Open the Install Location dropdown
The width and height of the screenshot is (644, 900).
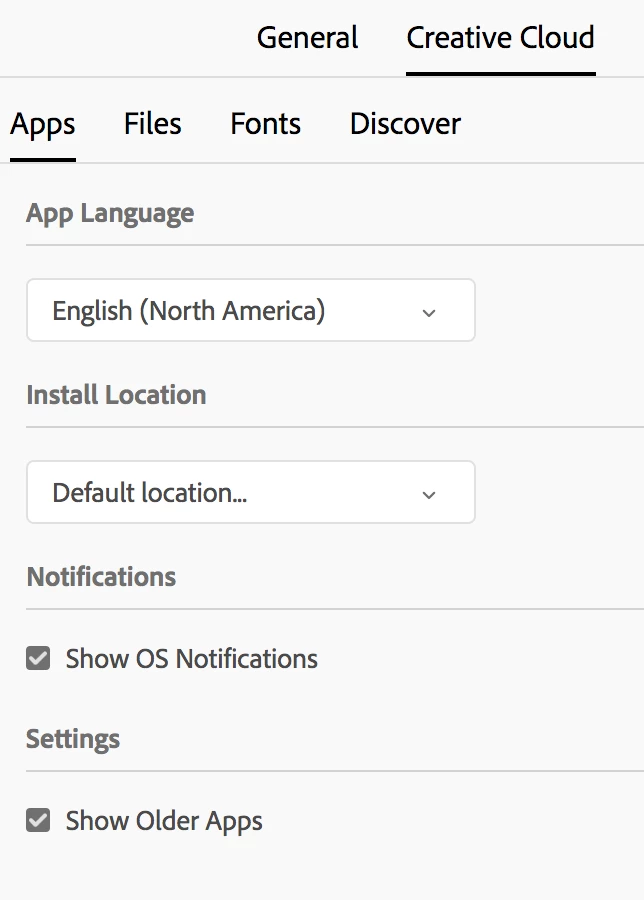[250, 493]
